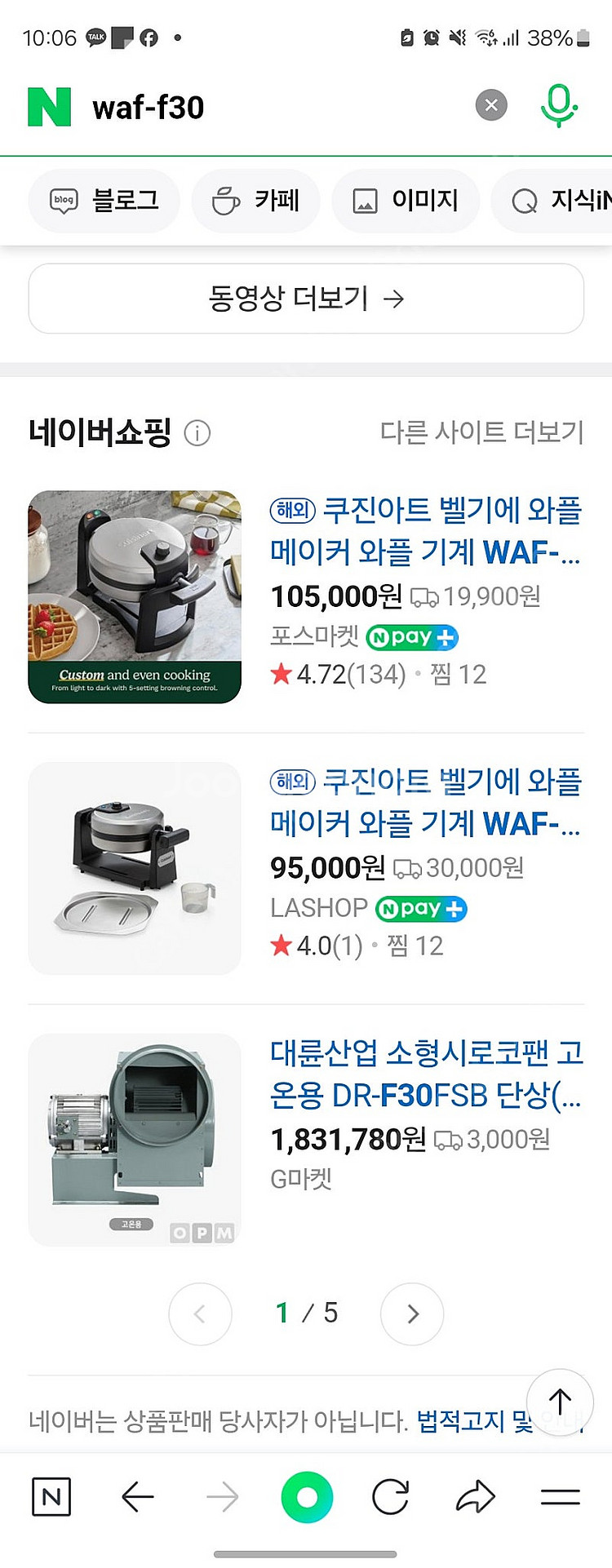The image size is (612, 1568).
Task: Tap the green Naver N logo
Action: (50, 107)
